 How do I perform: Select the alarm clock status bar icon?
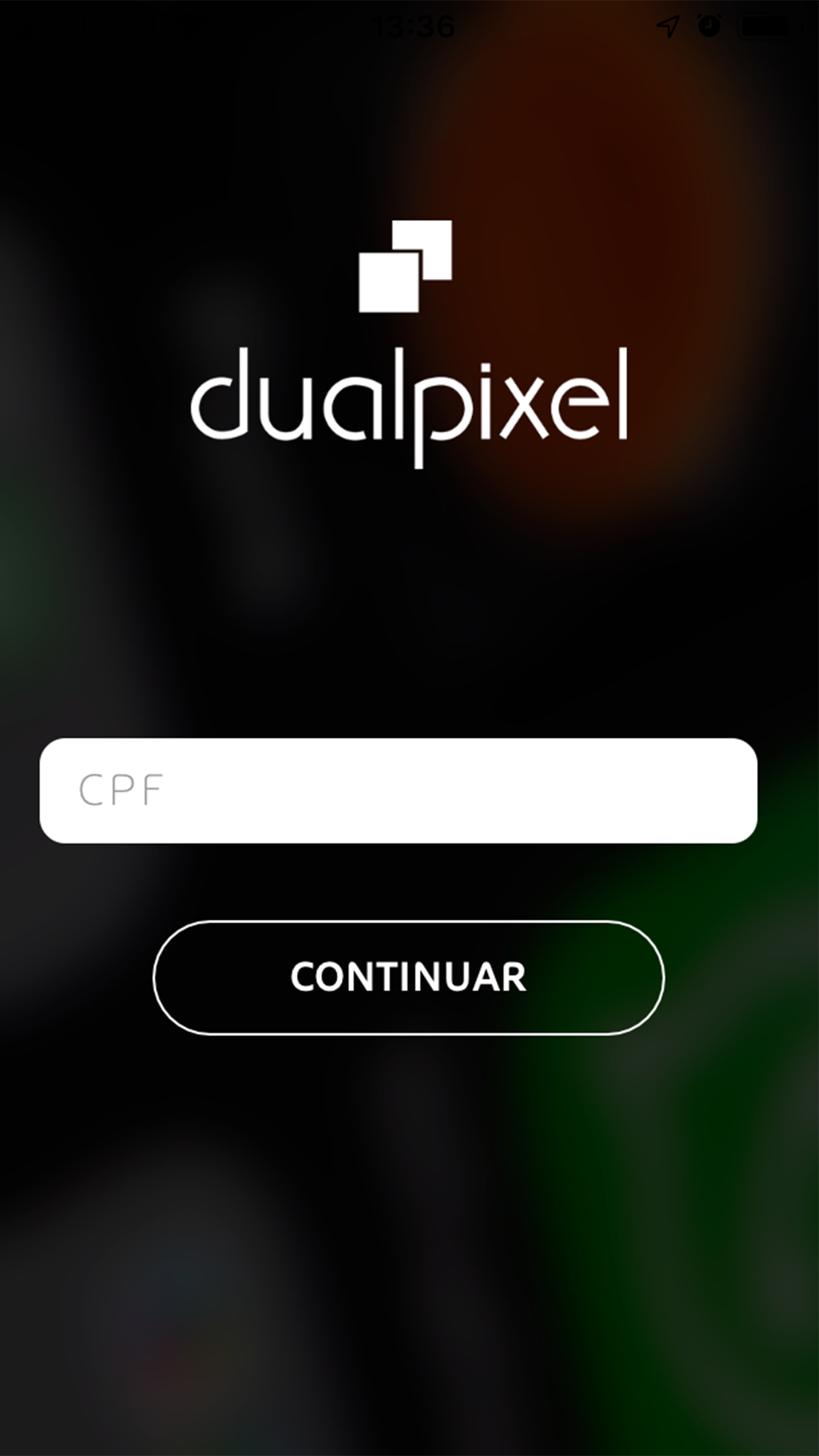coord(708,26)
